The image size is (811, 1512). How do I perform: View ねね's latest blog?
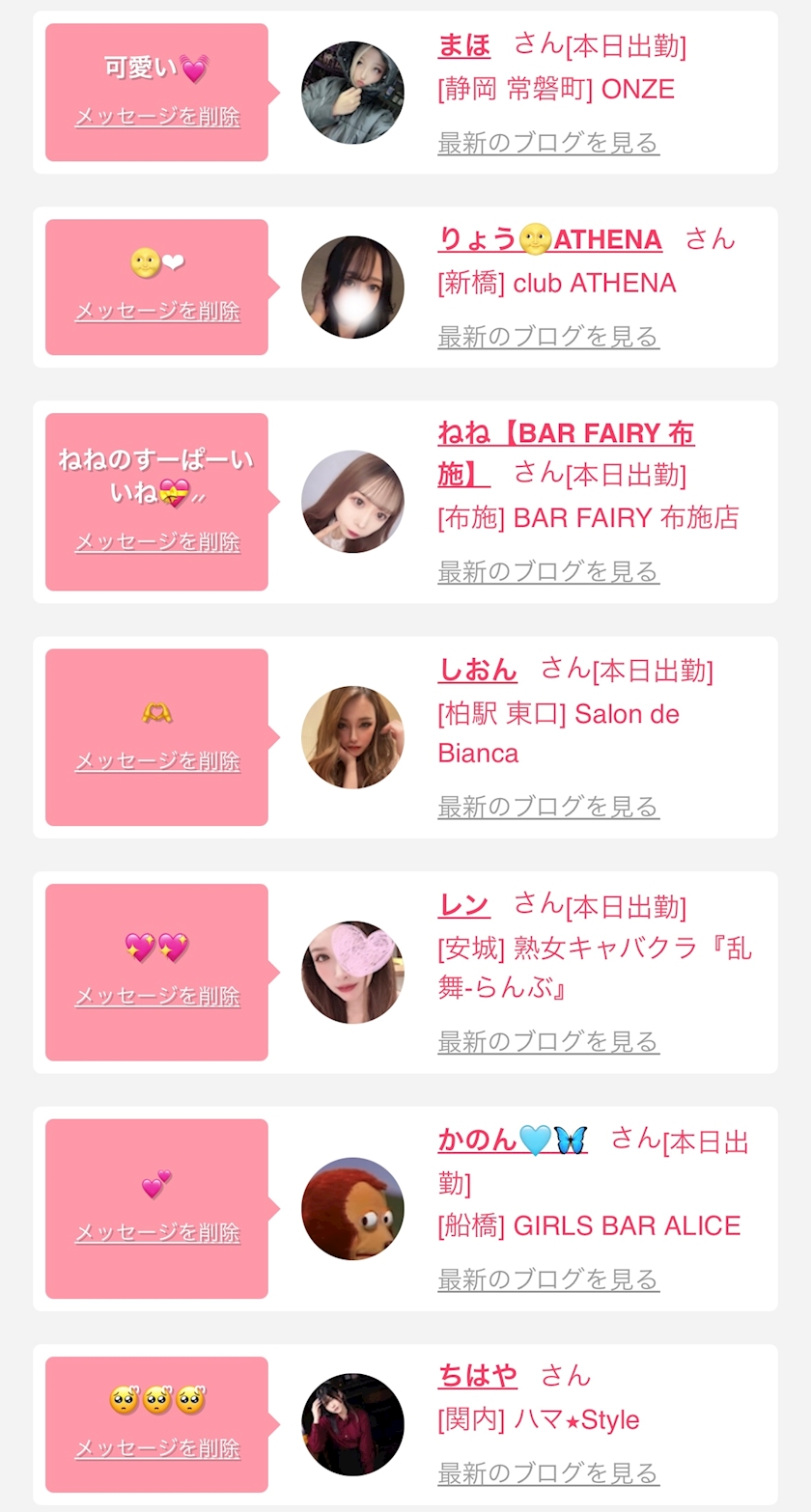pyautogui.click(x=548, y=571)
